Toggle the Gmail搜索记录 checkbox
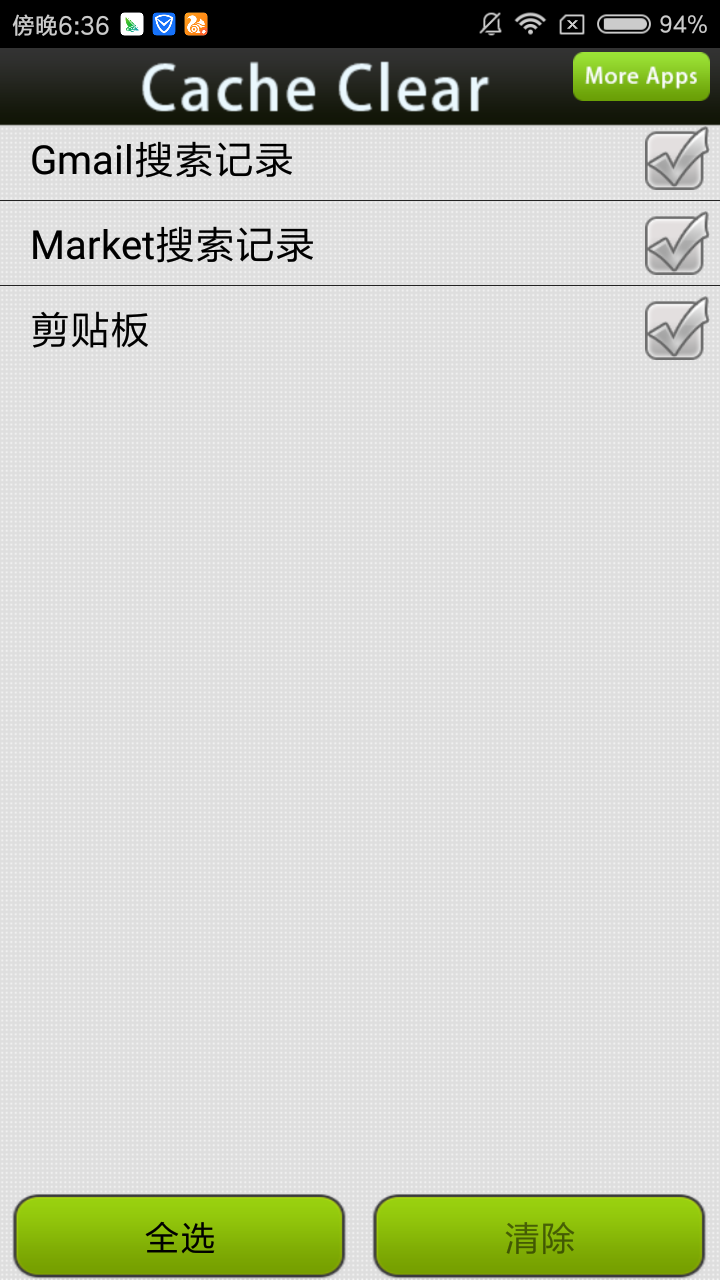 (675, 160)
